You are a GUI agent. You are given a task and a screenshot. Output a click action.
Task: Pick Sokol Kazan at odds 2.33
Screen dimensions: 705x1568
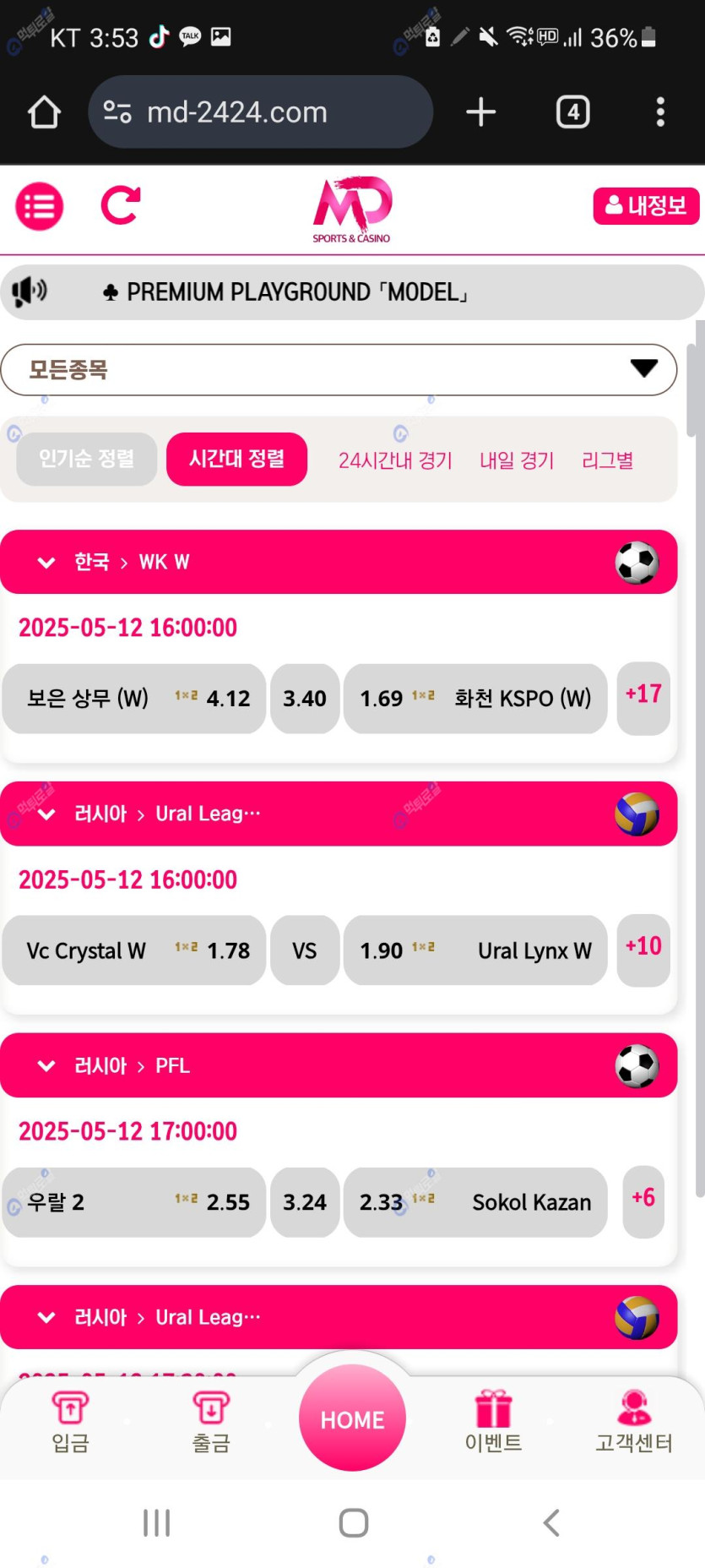(475, 1202)
